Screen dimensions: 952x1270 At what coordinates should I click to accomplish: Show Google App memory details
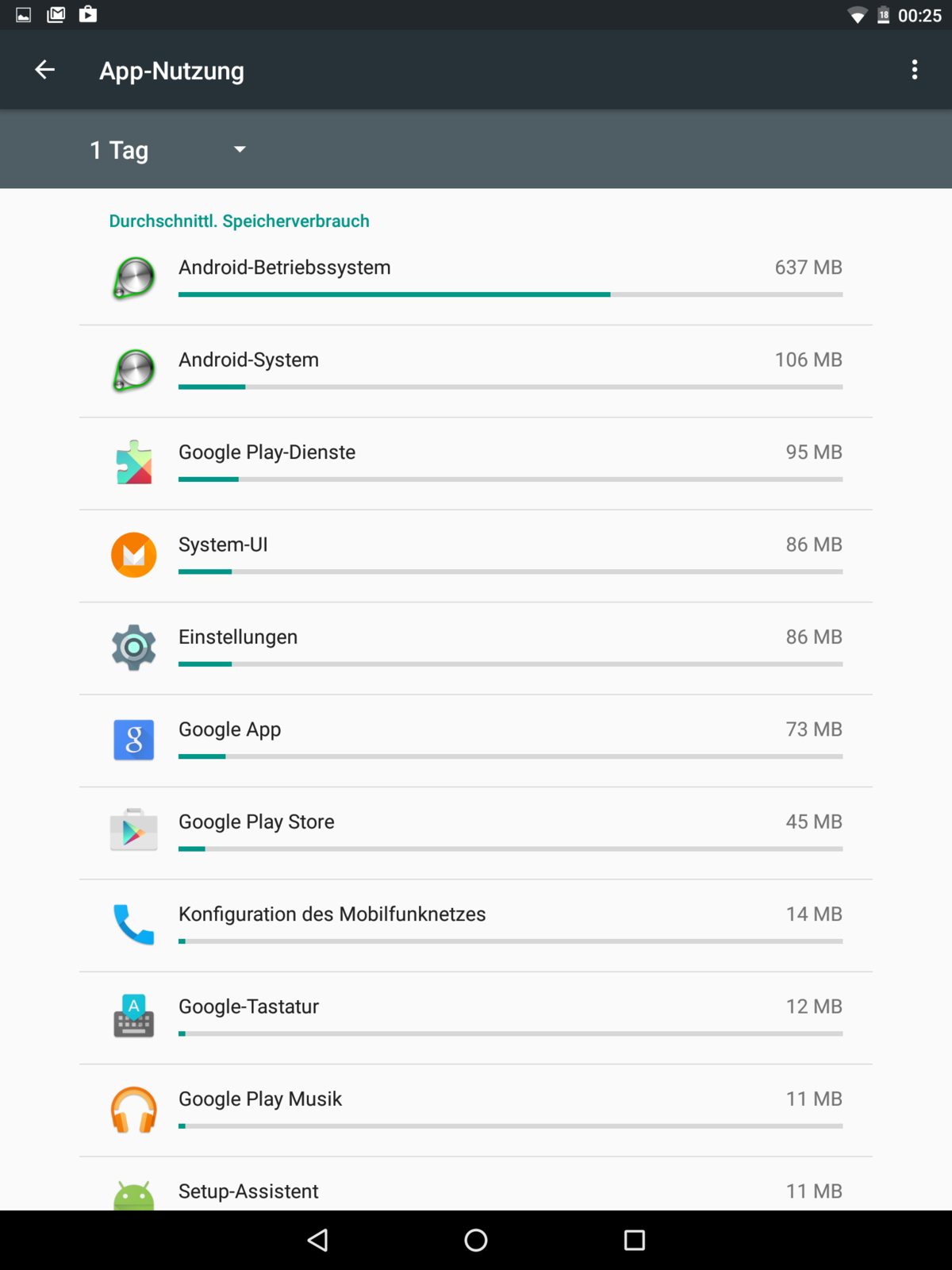[476, 741]
